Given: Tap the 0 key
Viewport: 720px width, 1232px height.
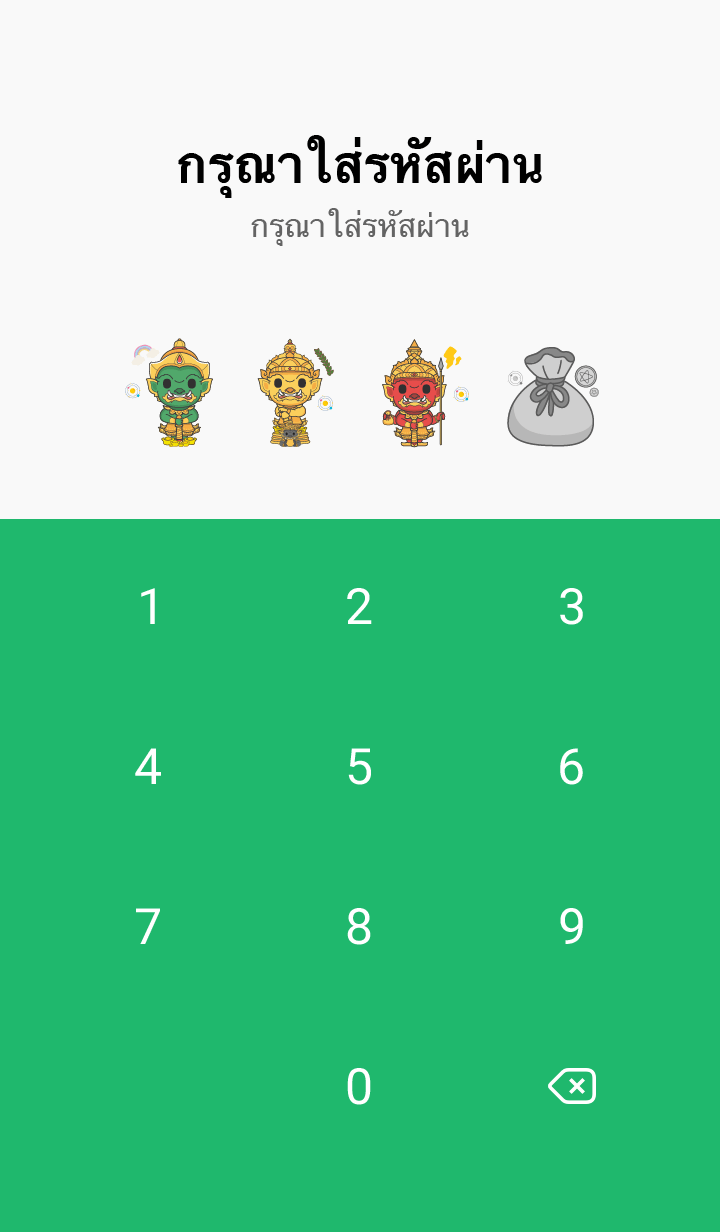Looking at the screenshot, I should (359, 1087).
